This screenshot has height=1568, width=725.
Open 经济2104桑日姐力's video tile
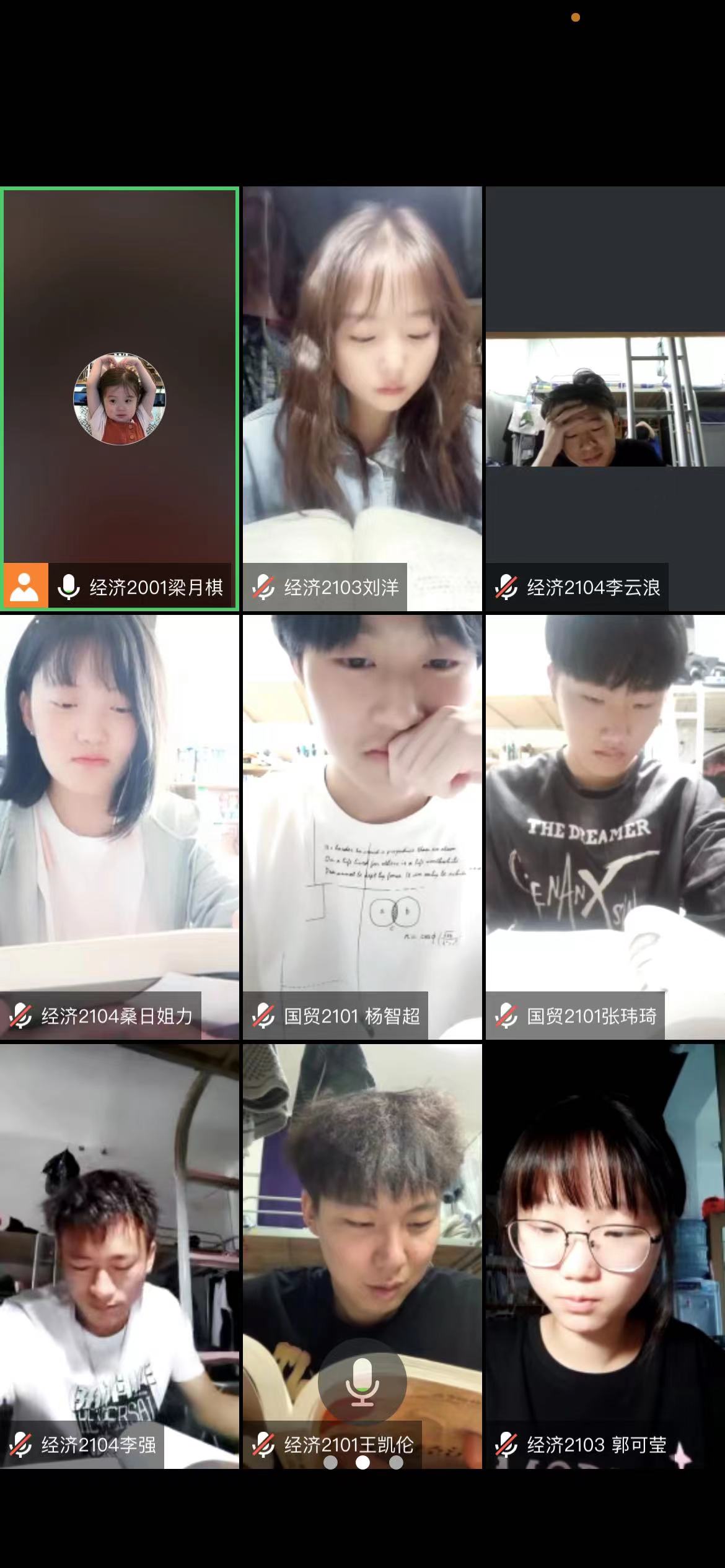(120, 827)
